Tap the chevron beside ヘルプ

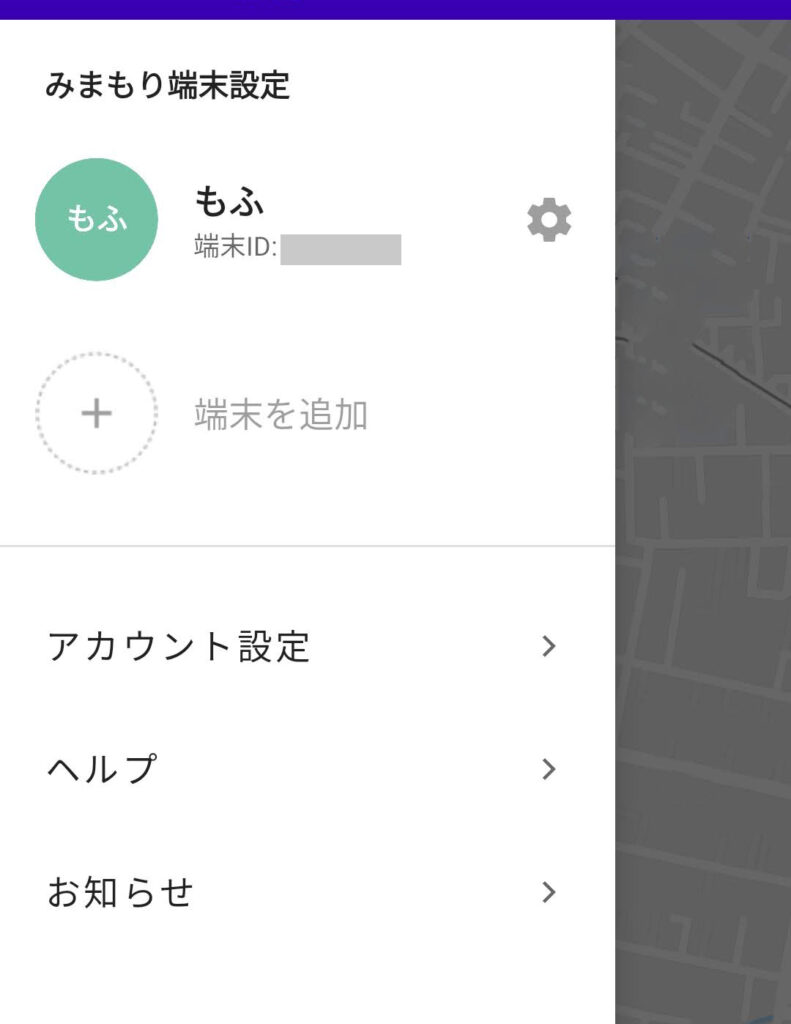548,769
